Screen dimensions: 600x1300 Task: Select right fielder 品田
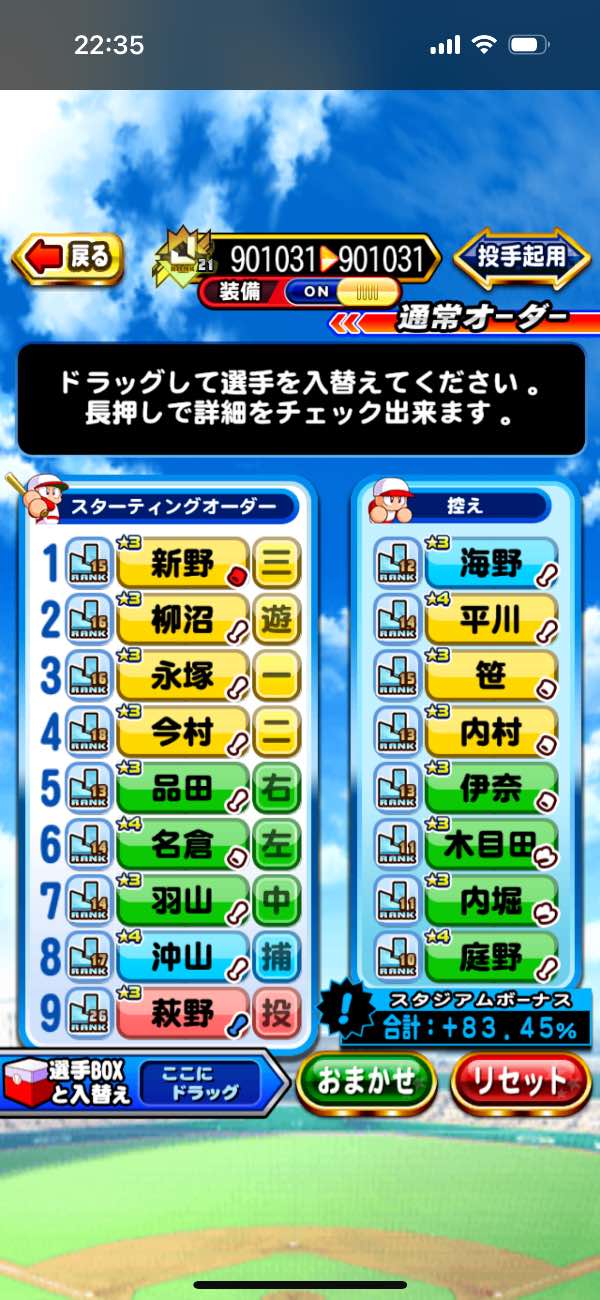183,790
